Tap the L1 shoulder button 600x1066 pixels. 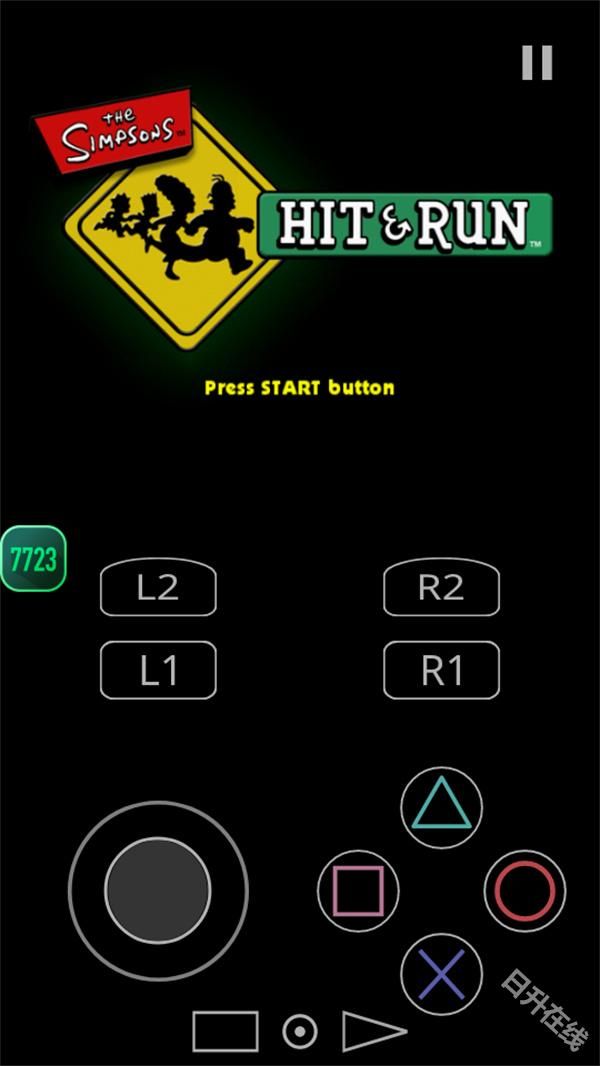[x=158, y=670]
